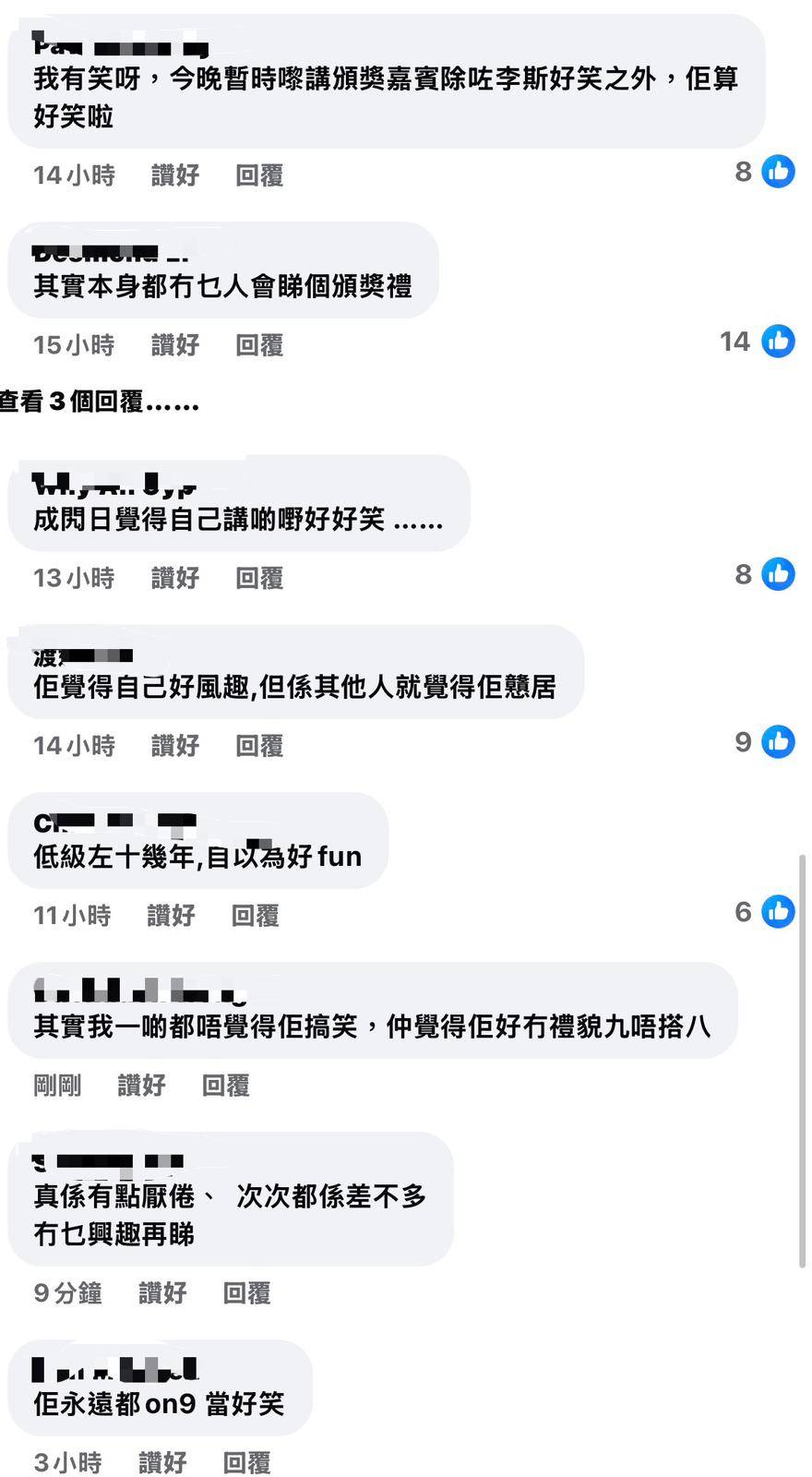812x1477 pixels.
Task: Like the comment 佢永遠都on9 當好笑
Action: tap(162, 1463)
